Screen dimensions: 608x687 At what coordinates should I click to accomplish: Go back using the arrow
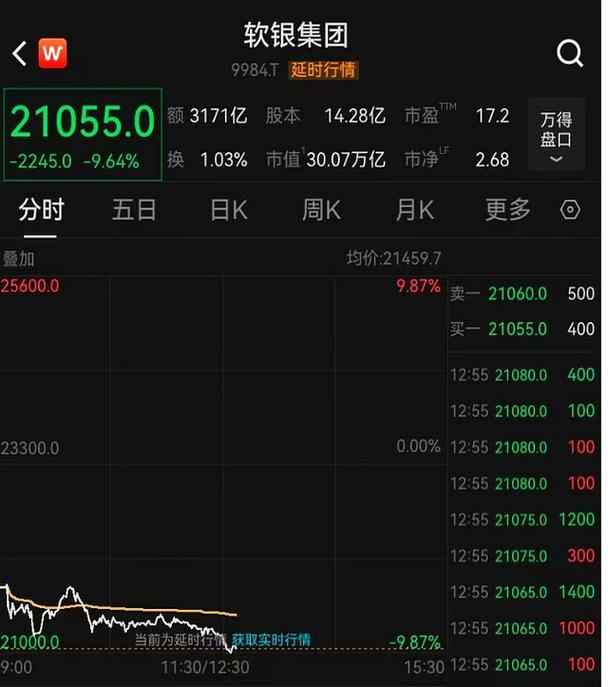pyautogui.click(x=18, y=54)
